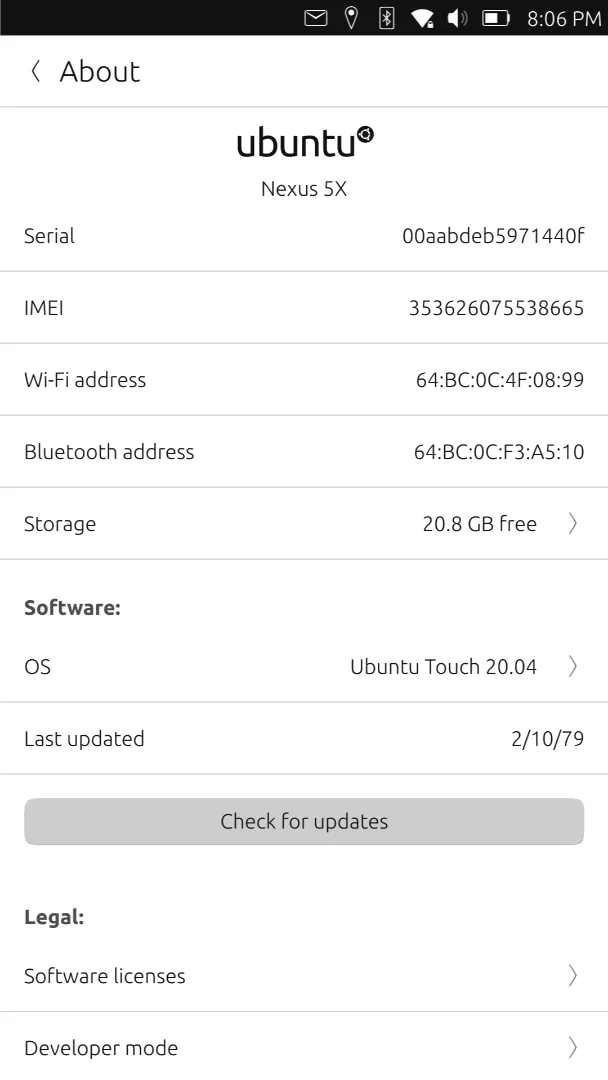608x1080 pixels.
Task: Go back from the About page
Action: (36, 71)
